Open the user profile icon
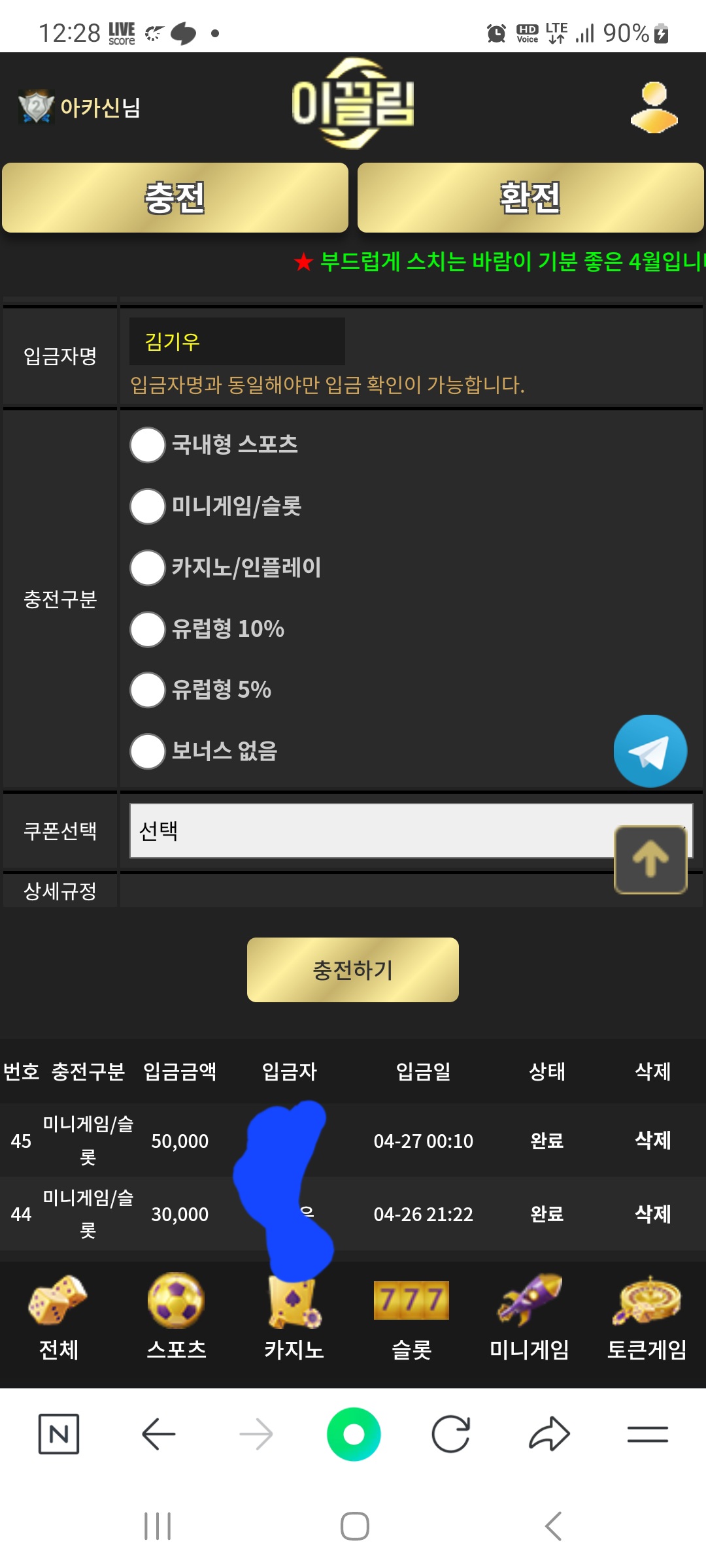The height and width of the screenshot is (1568, 706). pyautogui.click(x=654, y=108)
